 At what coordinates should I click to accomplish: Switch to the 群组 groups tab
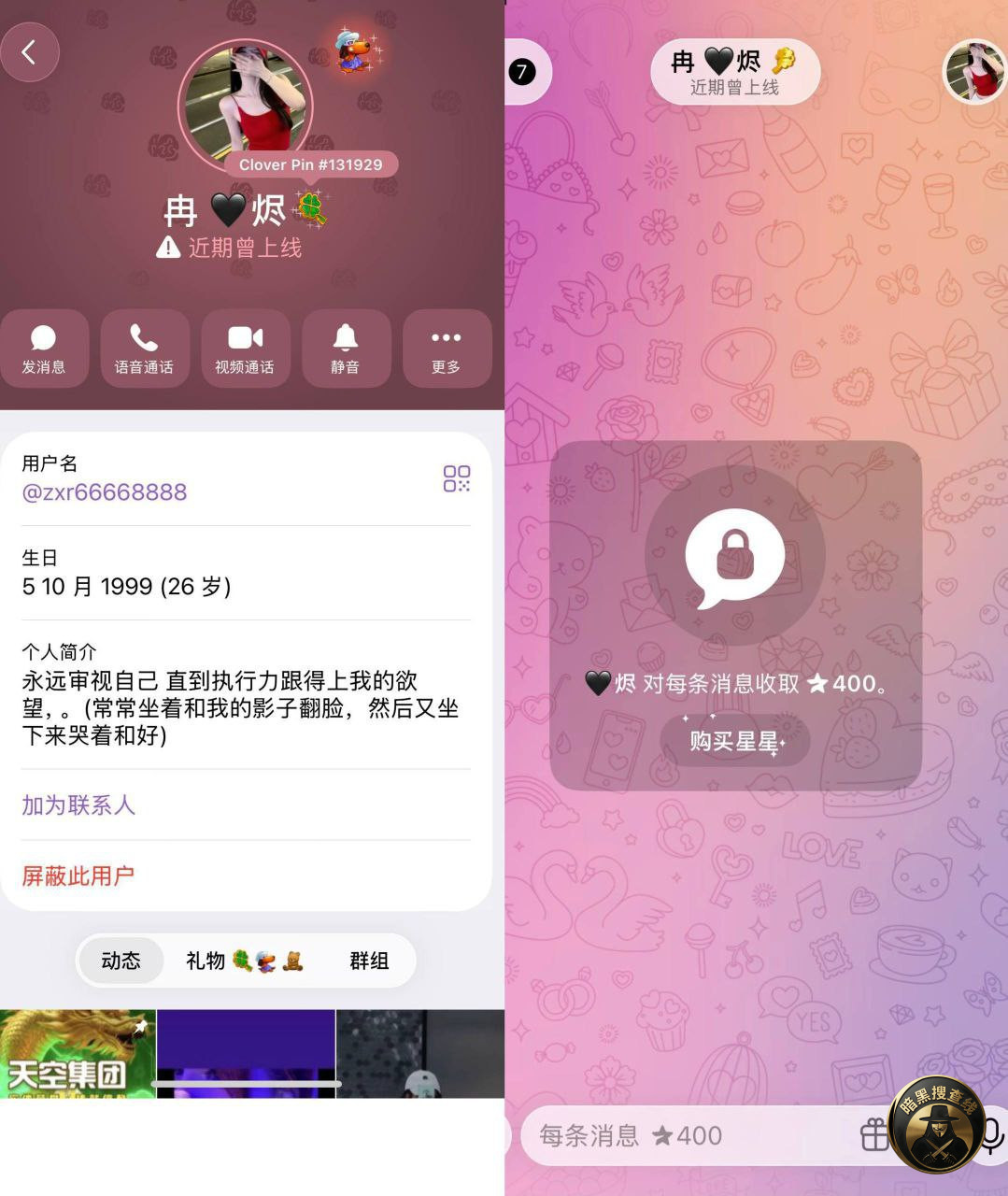(369, 961)
